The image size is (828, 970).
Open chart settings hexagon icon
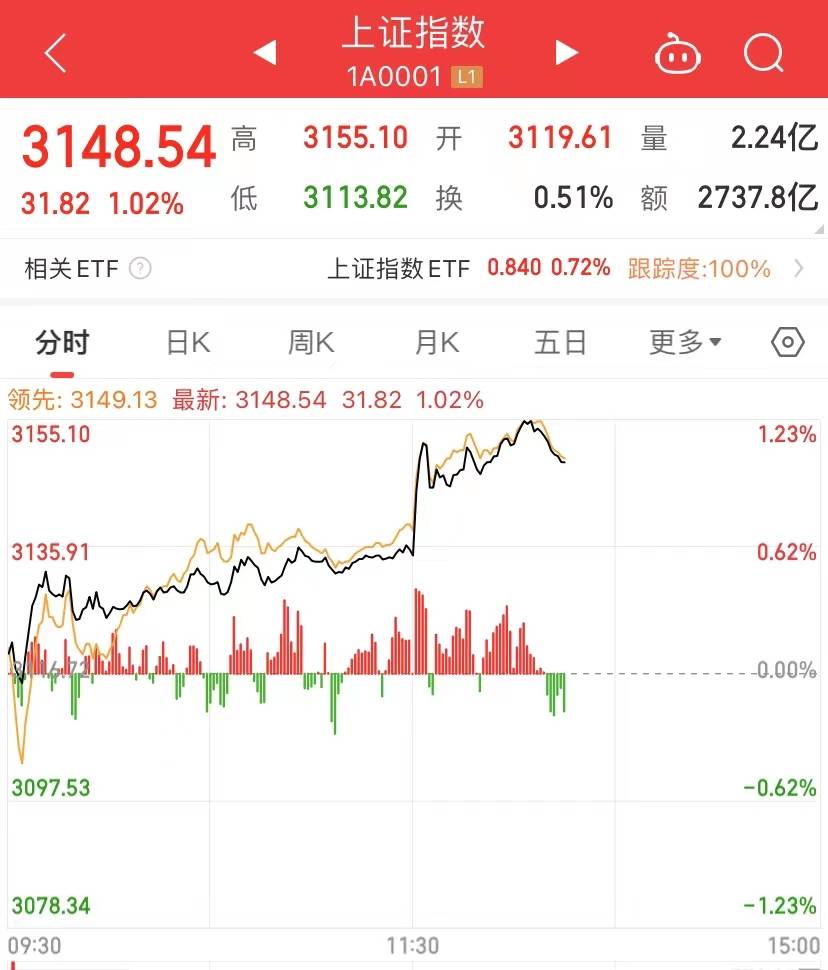(x=788, y=343)
